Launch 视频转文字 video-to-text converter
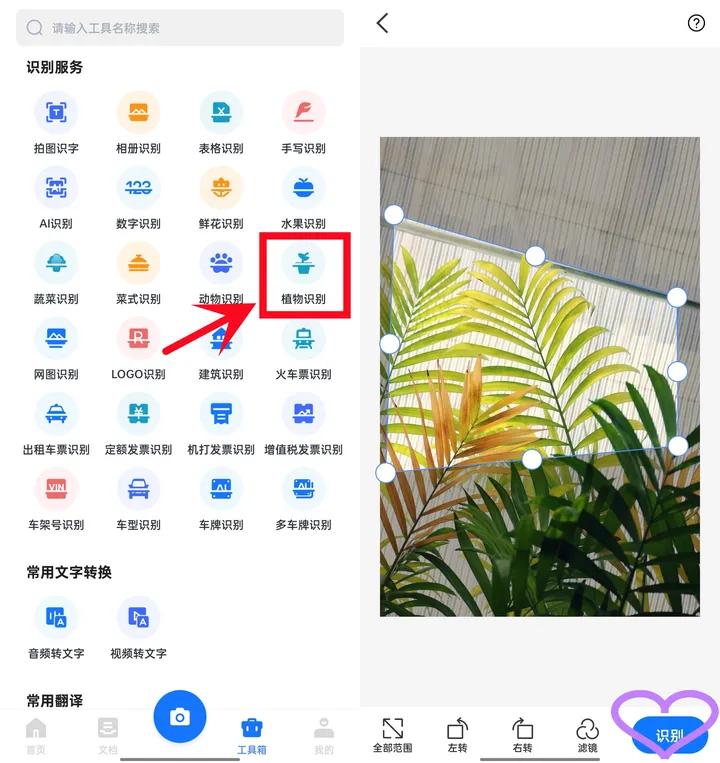 tap(138, 628)
